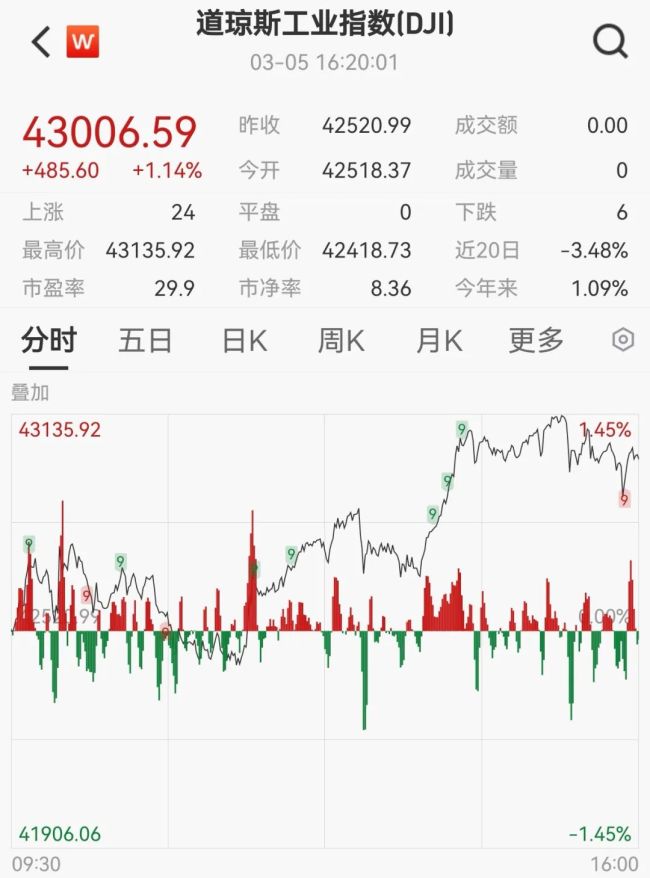The image size is (650, 878).
Task: Switch to the 周K chart tab
Action: (x=341, y=340)
